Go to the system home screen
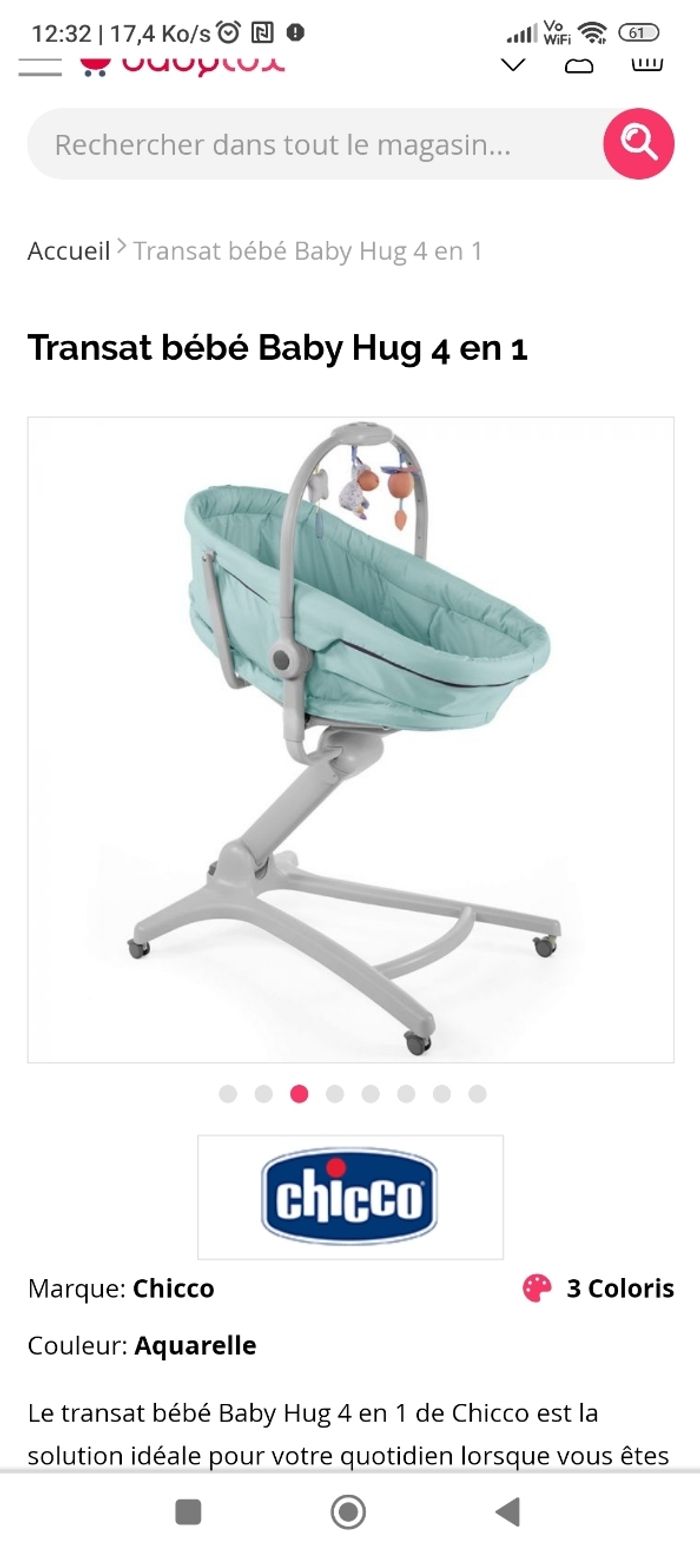 (x=348, y=1512)
